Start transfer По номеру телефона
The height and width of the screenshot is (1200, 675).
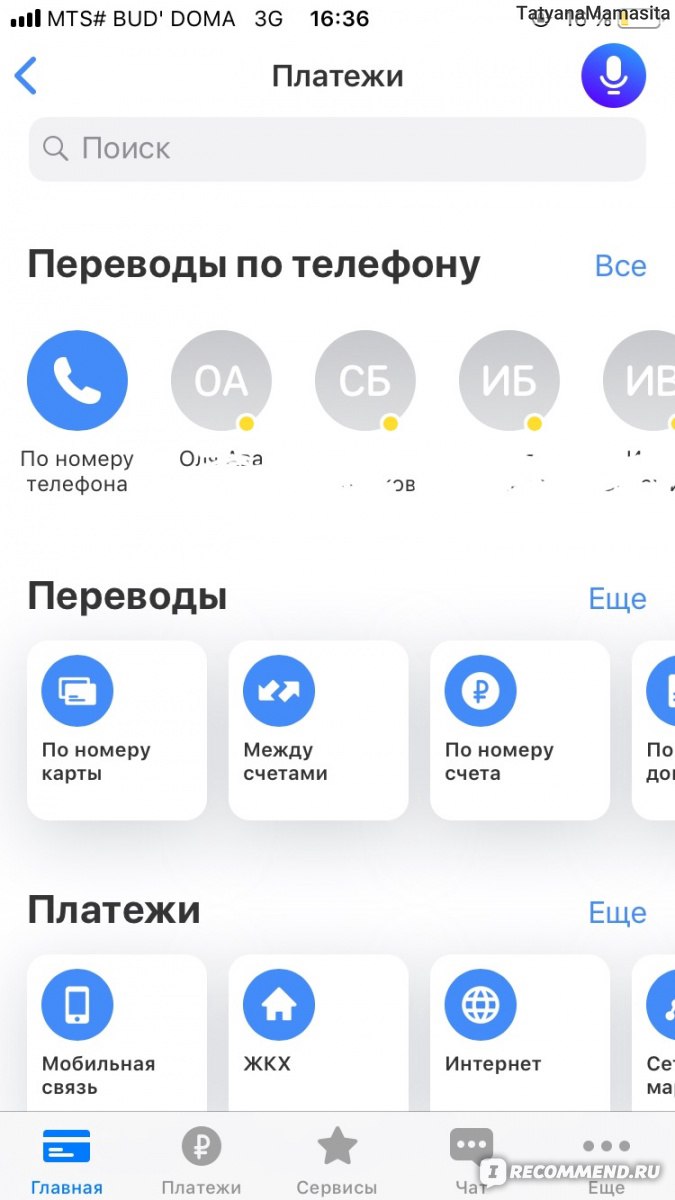(77, 381)
